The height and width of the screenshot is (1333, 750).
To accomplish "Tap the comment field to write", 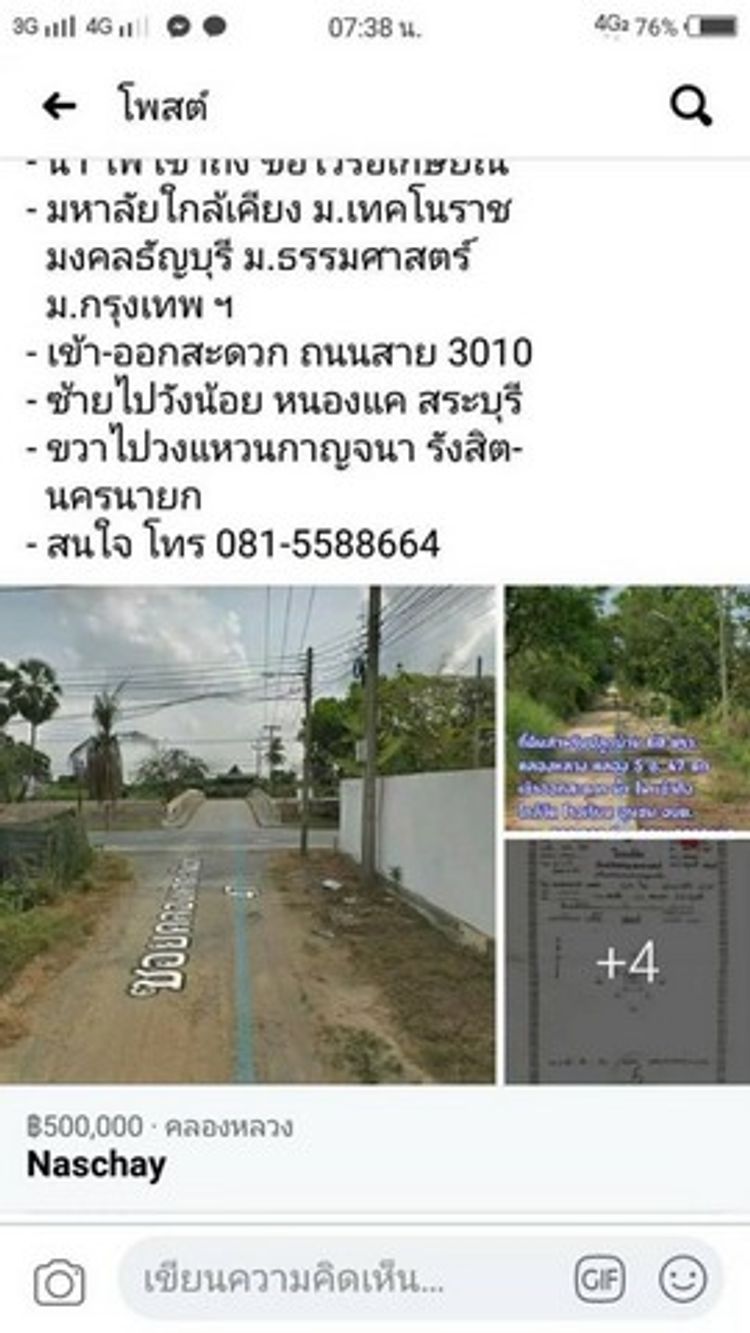I will tap(340, 1280).
